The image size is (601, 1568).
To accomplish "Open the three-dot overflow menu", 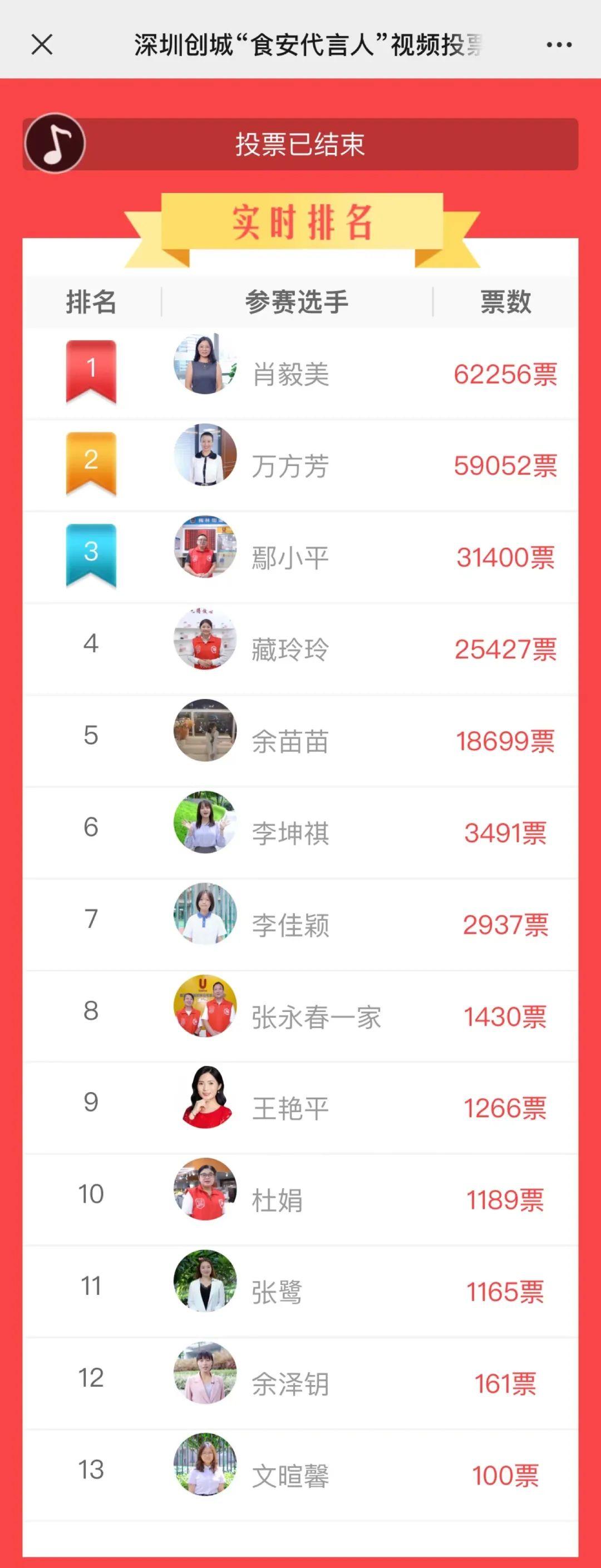I will (558, 44).
